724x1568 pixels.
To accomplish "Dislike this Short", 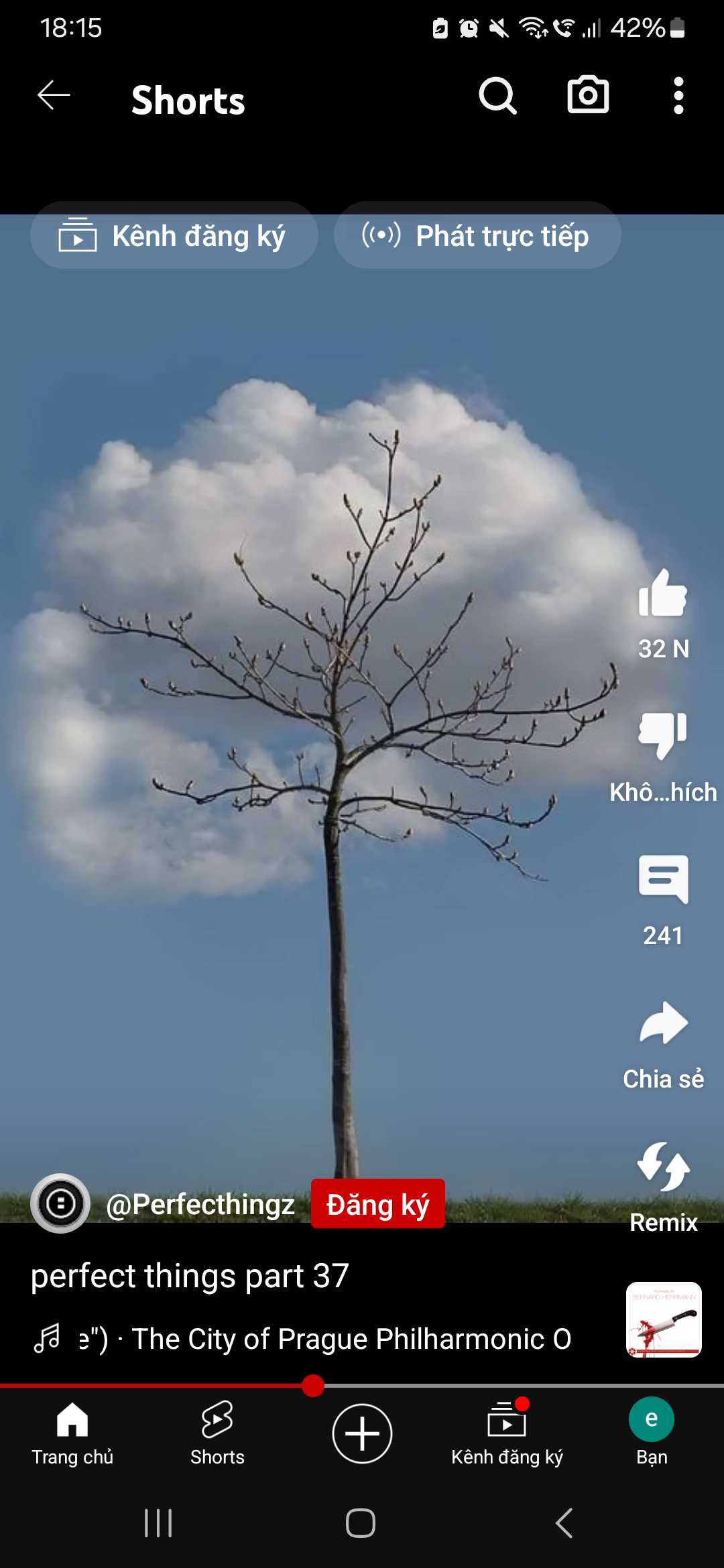I will [x=663, y=736].
